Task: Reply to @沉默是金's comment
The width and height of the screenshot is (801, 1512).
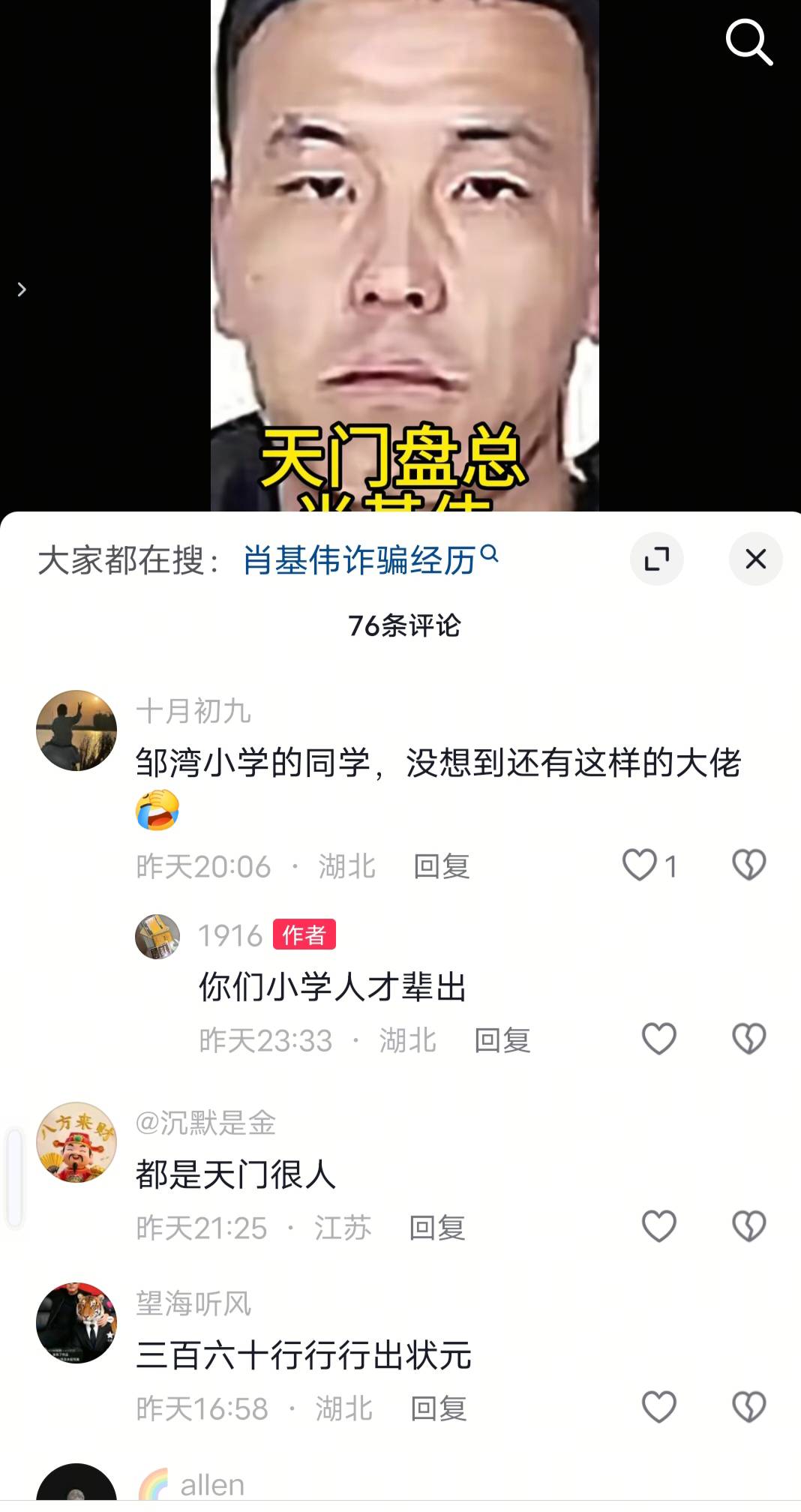Action: 436,1228
